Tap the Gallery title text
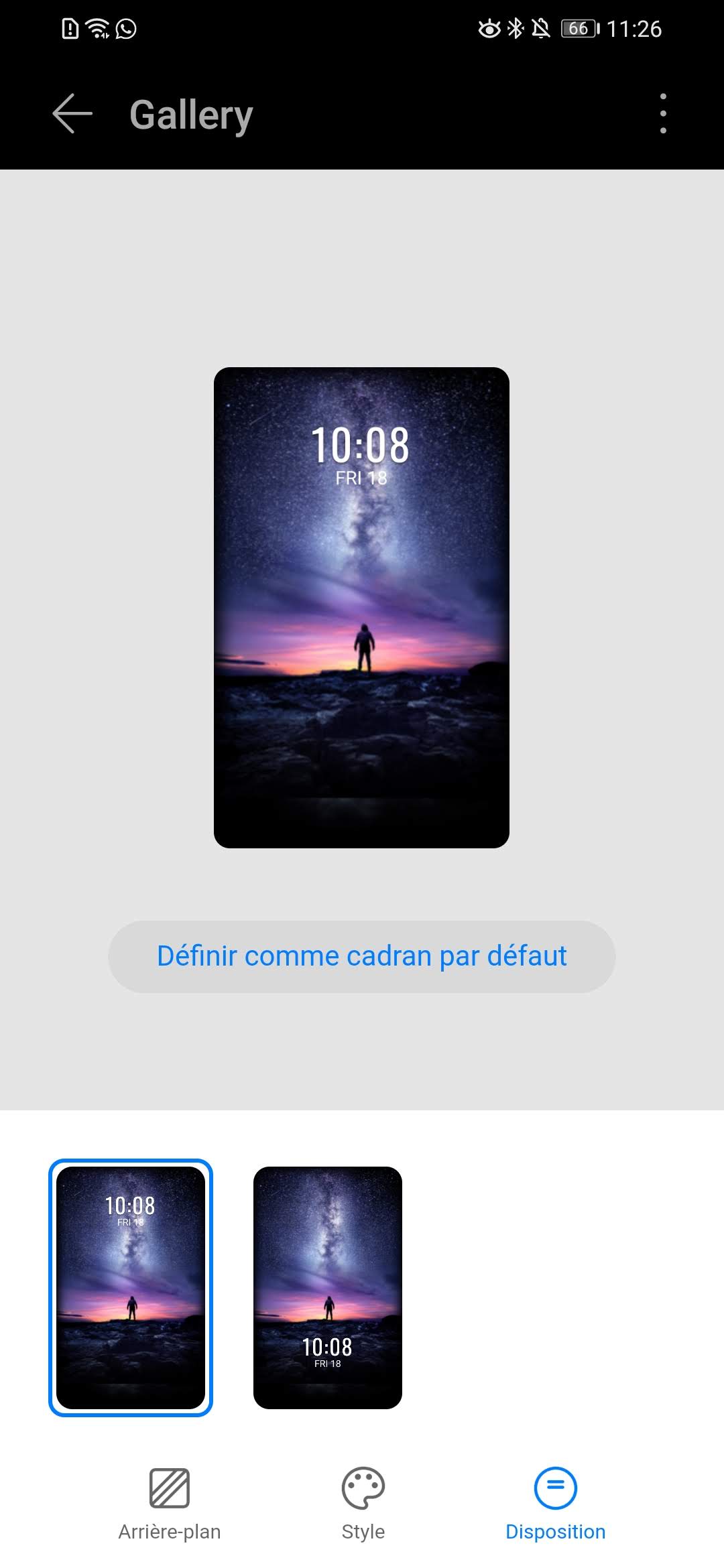The image size is (724, 1568). pos(190,114)
